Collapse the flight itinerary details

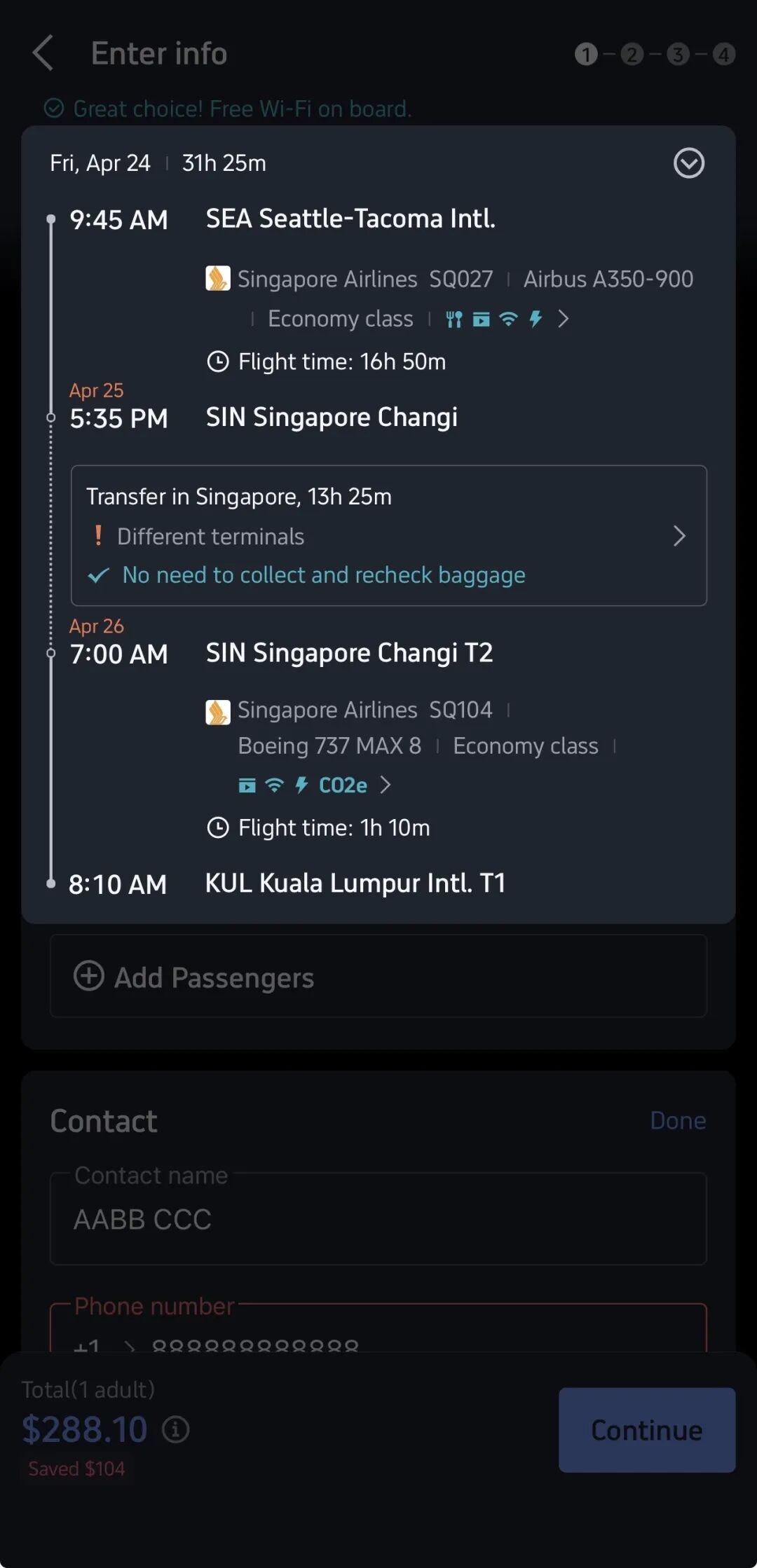[x=688, y=163]
